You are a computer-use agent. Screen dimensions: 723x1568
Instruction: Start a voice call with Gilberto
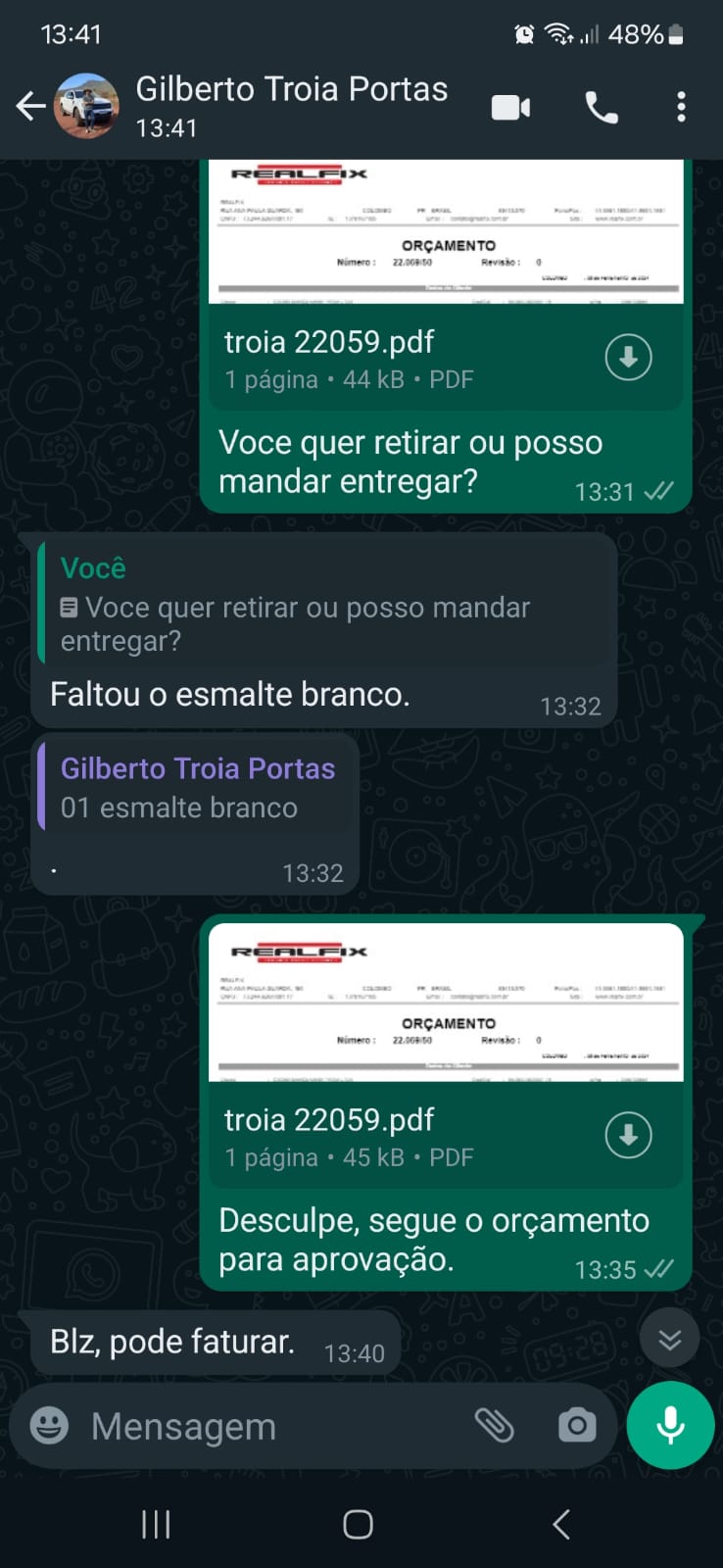(602, 107)
